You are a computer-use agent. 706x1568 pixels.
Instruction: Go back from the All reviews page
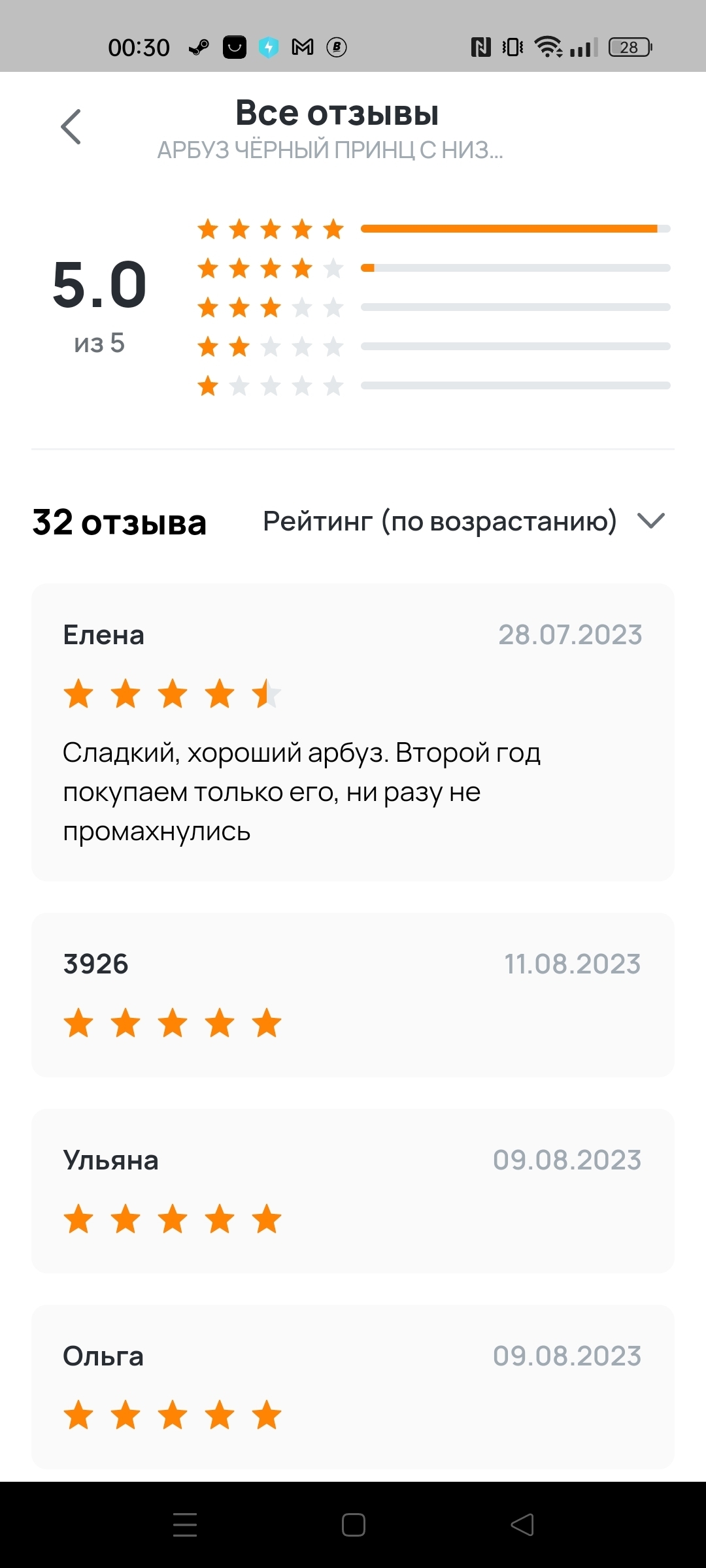point(71,127)
